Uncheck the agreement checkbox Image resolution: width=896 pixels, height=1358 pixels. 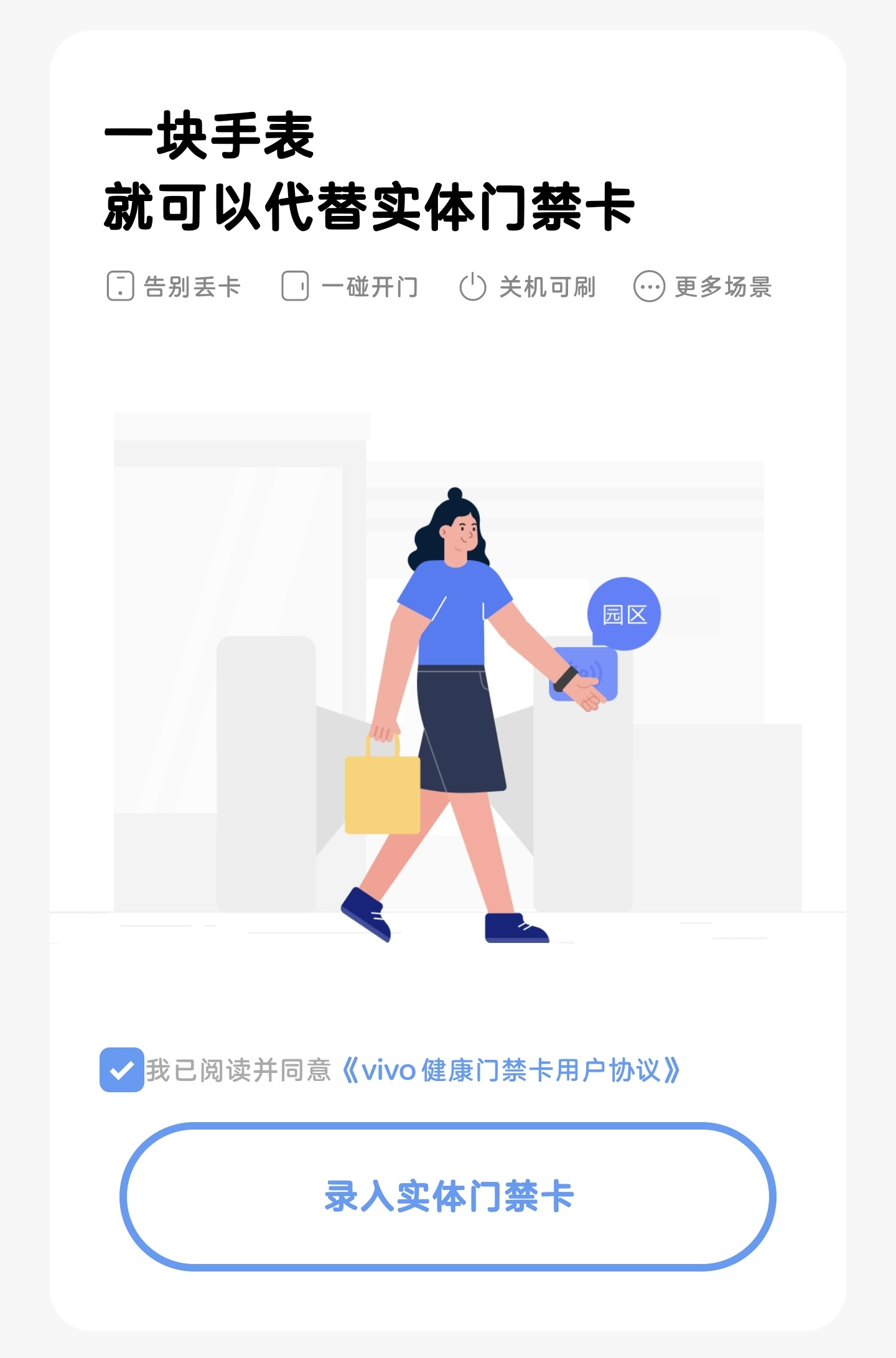pos(122,1070)
